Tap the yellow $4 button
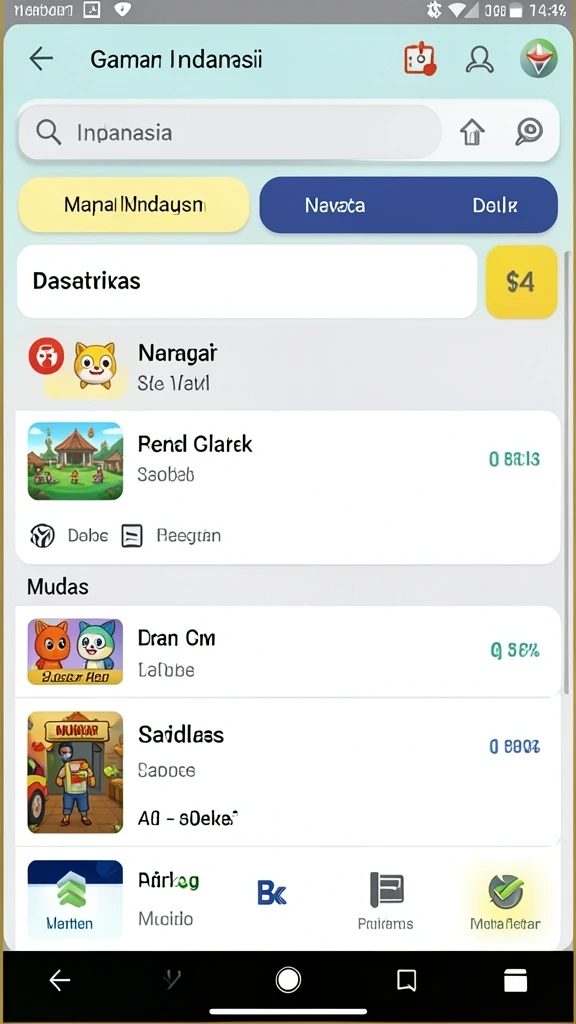The image size is (576, 1024). click(521, 281)
